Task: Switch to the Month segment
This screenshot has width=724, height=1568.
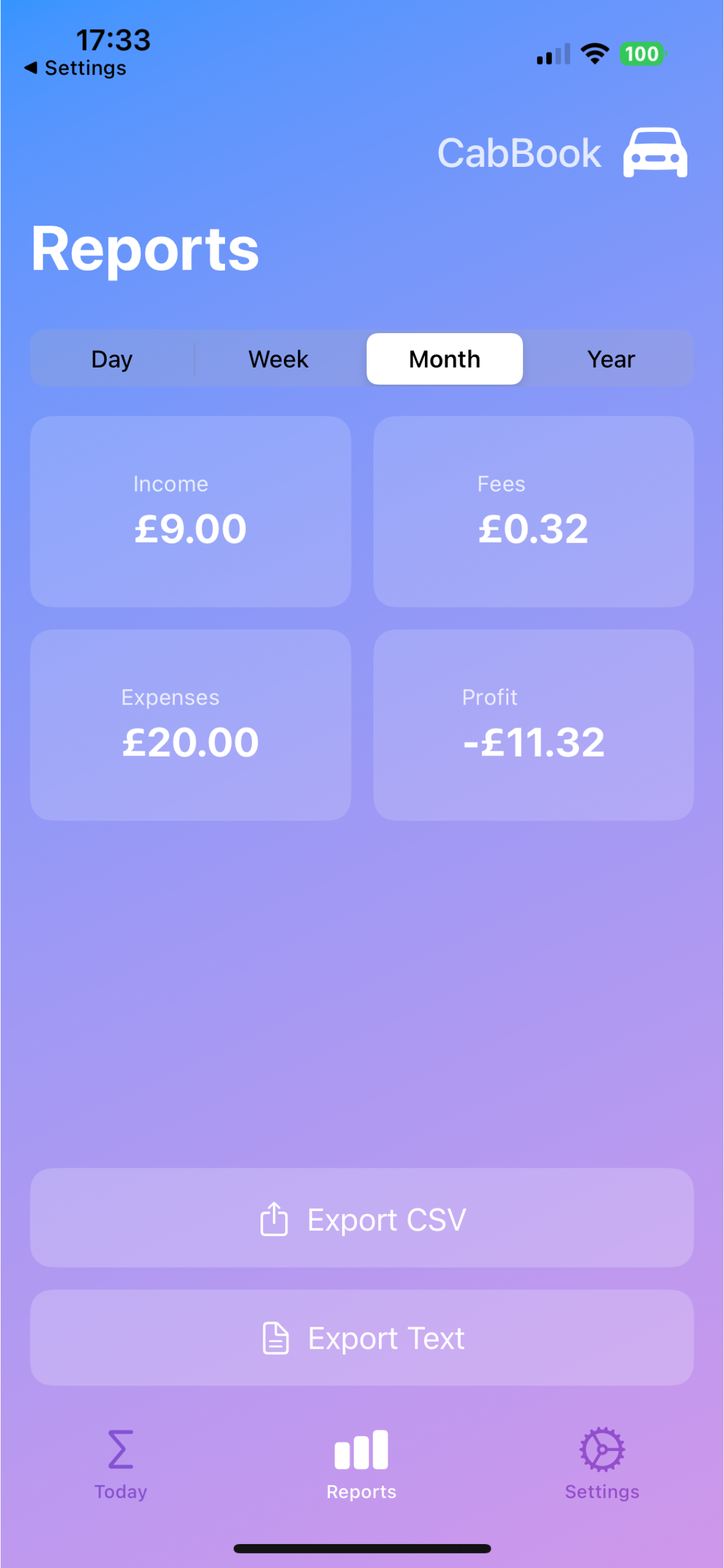Action: point(444,359)
